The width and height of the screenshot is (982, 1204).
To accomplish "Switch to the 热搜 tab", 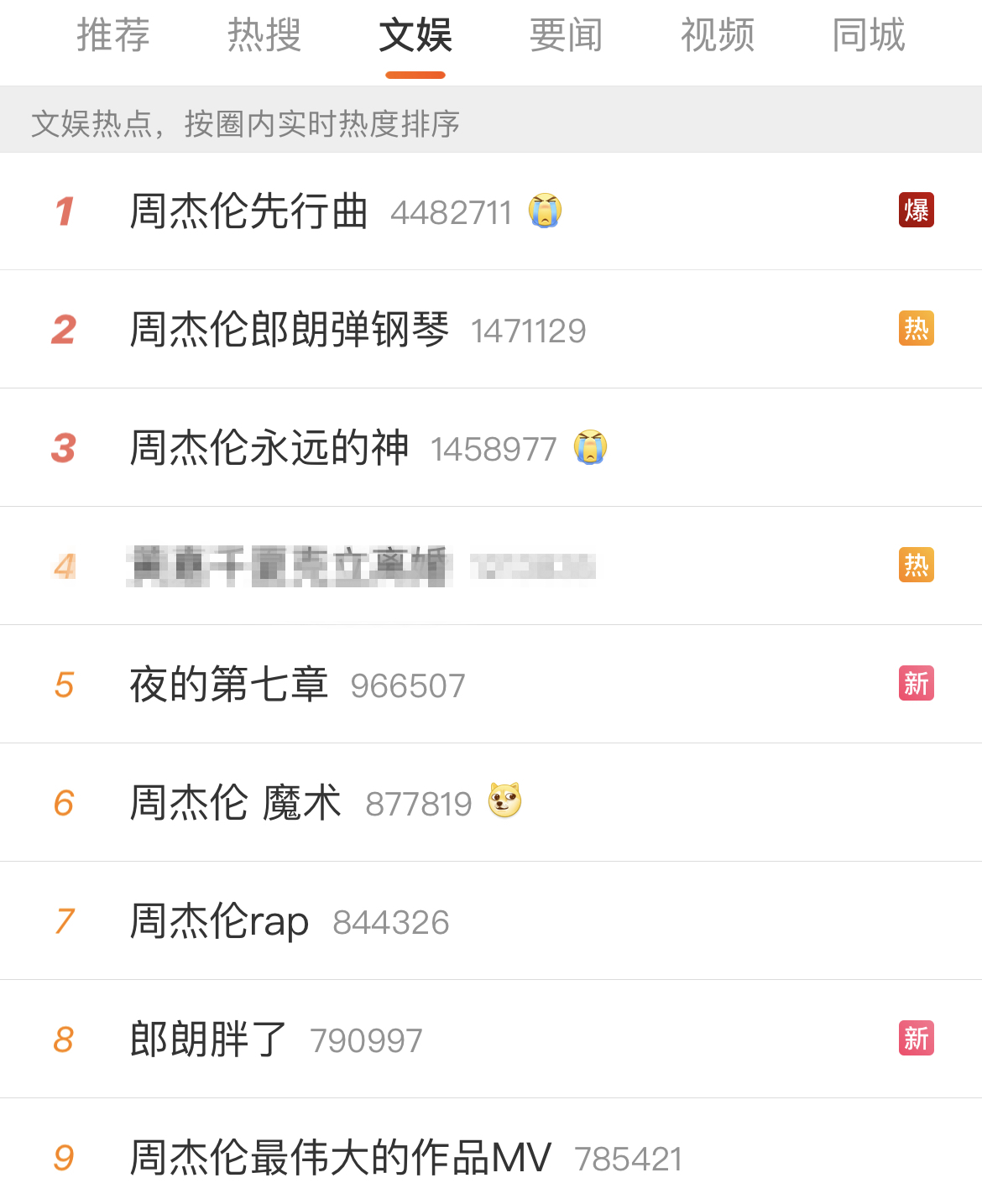I will (x=264, y=35).
